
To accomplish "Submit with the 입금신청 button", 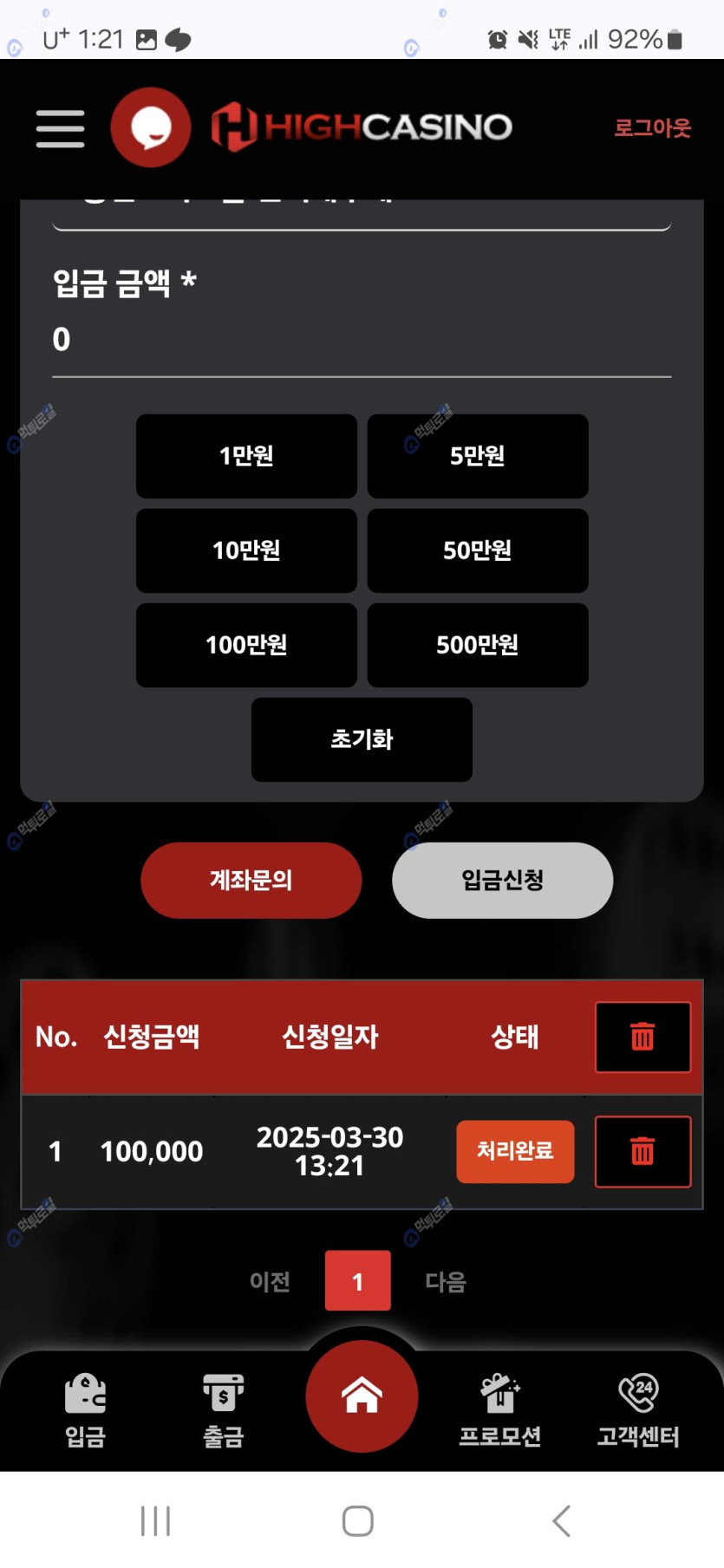I will coord(502,881).
